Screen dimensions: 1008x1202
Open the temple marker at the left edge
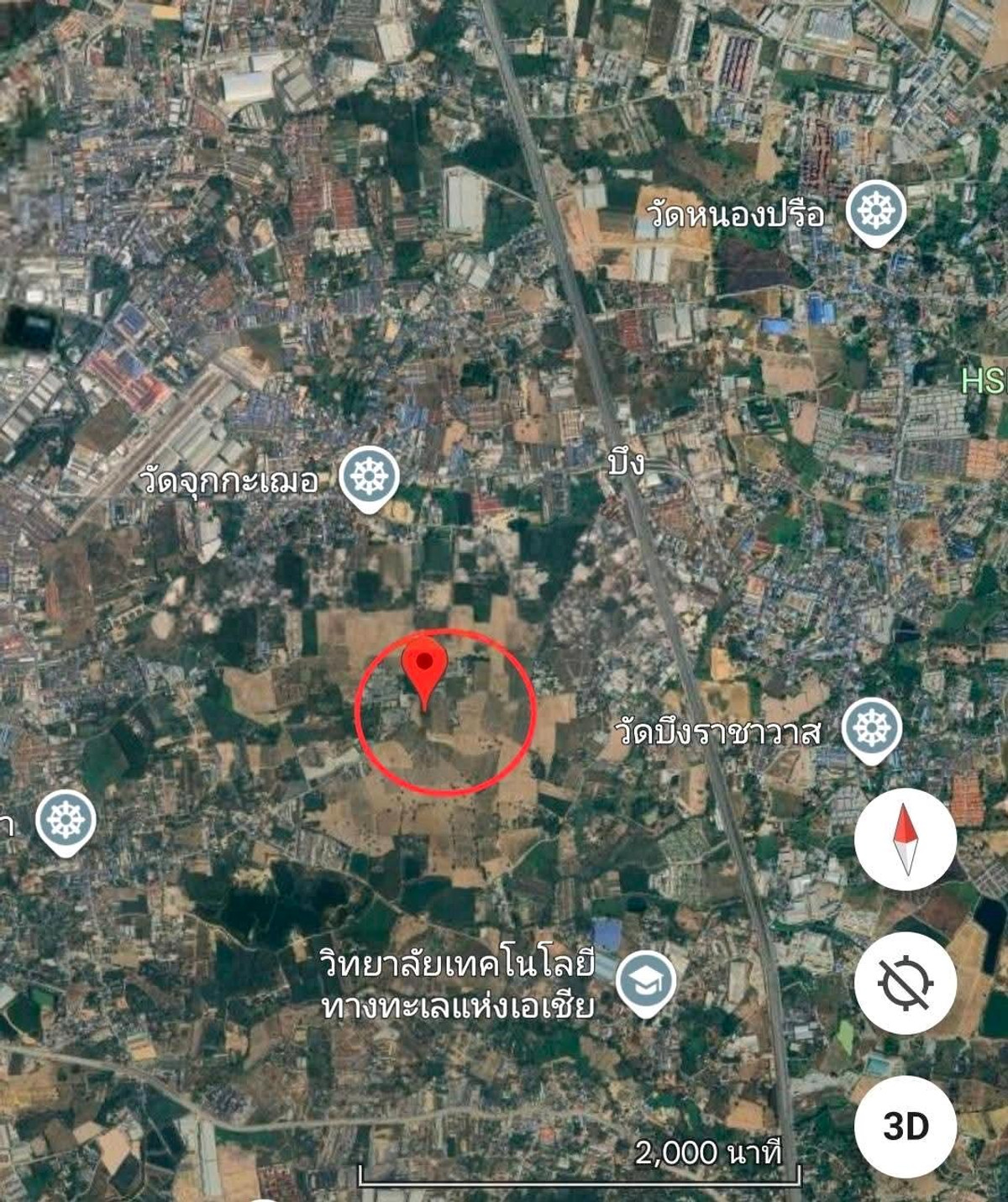tap(66, 819)
